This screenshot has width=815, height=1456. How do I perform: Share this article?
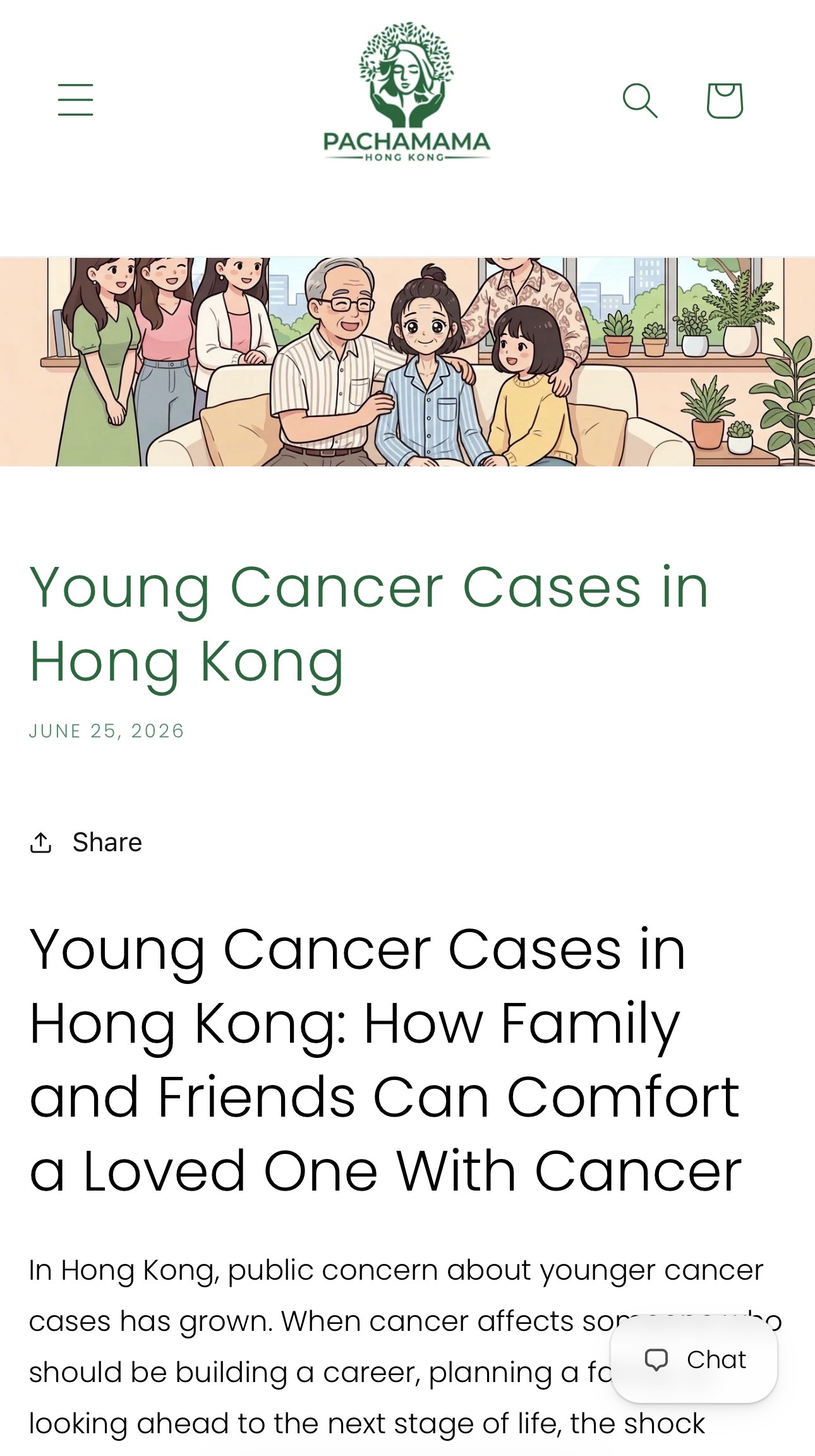click(x=86, y=842)
